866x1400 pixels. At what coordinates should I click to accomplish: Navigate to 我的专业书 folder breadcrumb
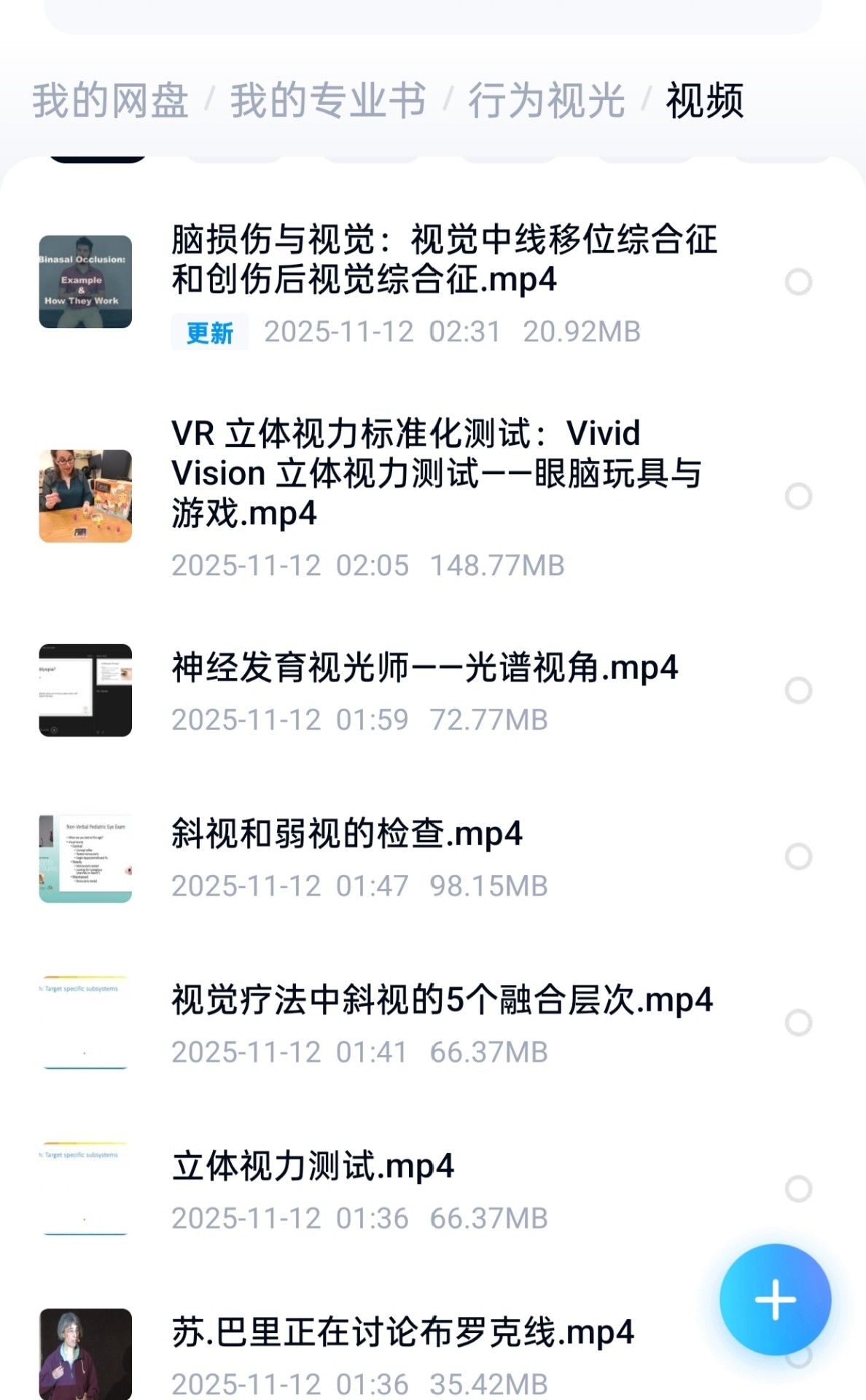coord(328,101)
